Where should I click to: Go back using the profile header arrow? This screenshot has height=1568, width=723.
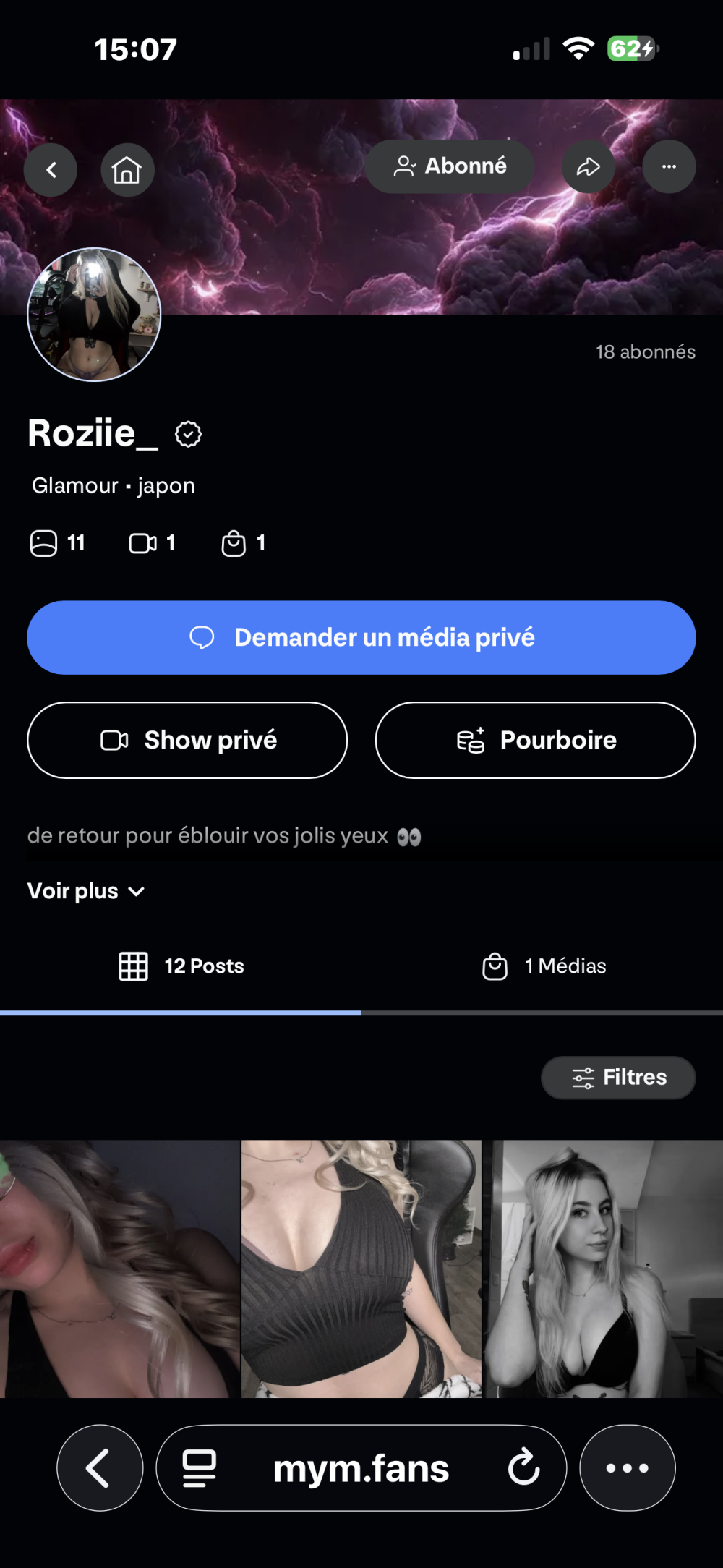point(51,170)
